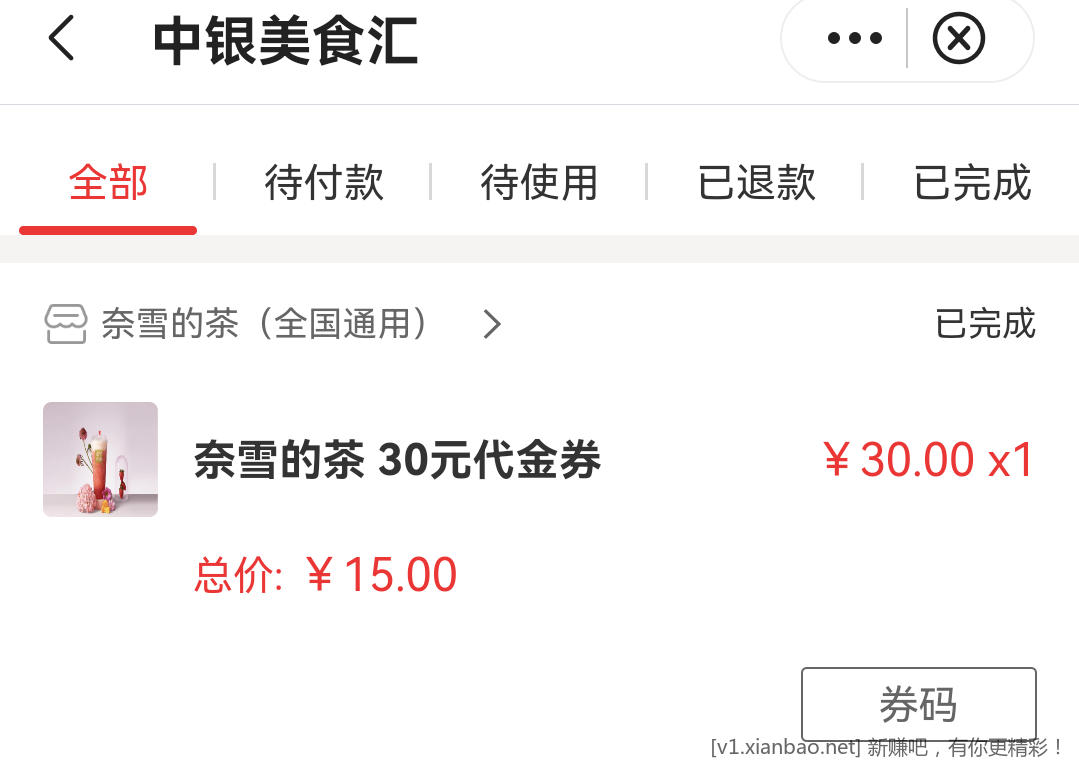This screenshot has height=769, width=1079.
Task: Open the 奈雪的茶（全国通用）store page
Action: point(270,324)
